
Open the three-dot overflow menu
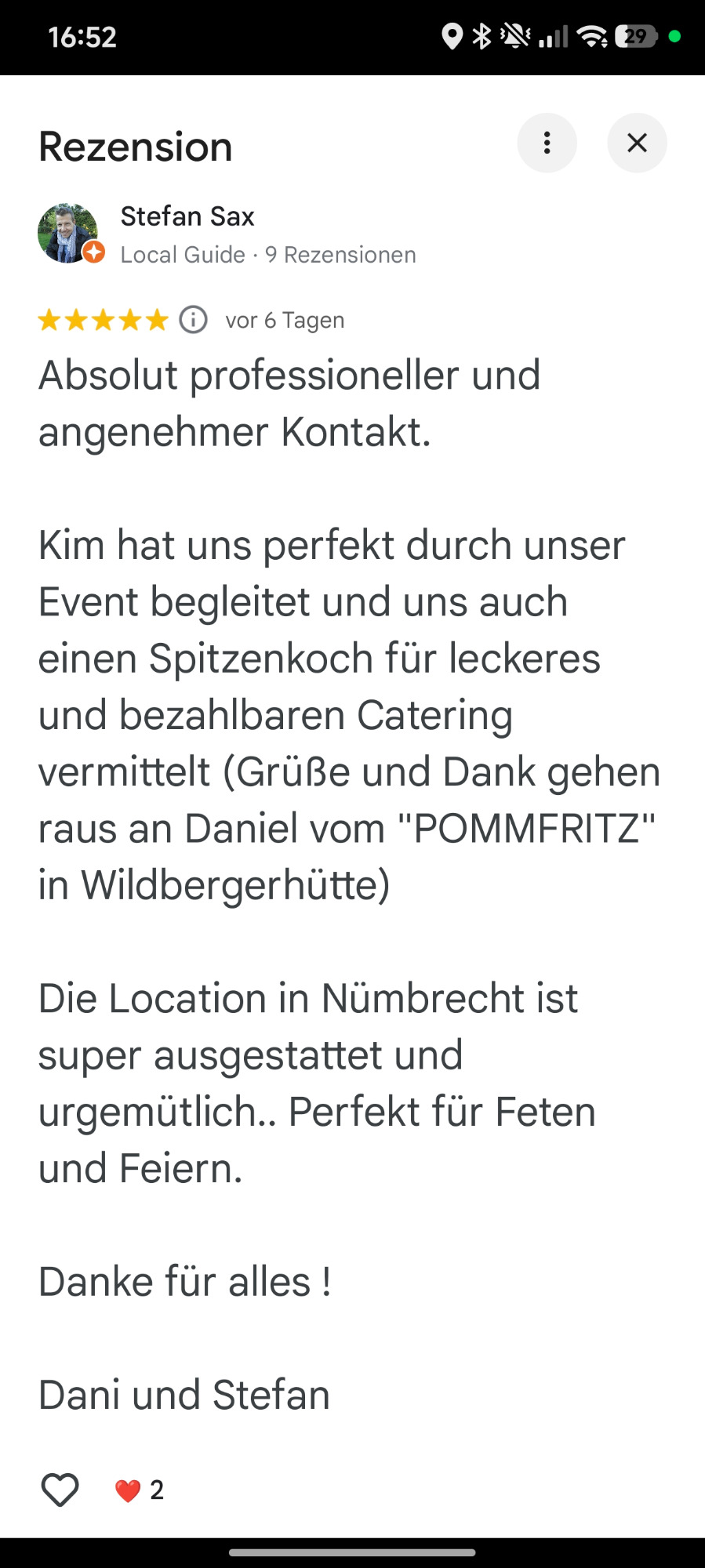(547, 143)
